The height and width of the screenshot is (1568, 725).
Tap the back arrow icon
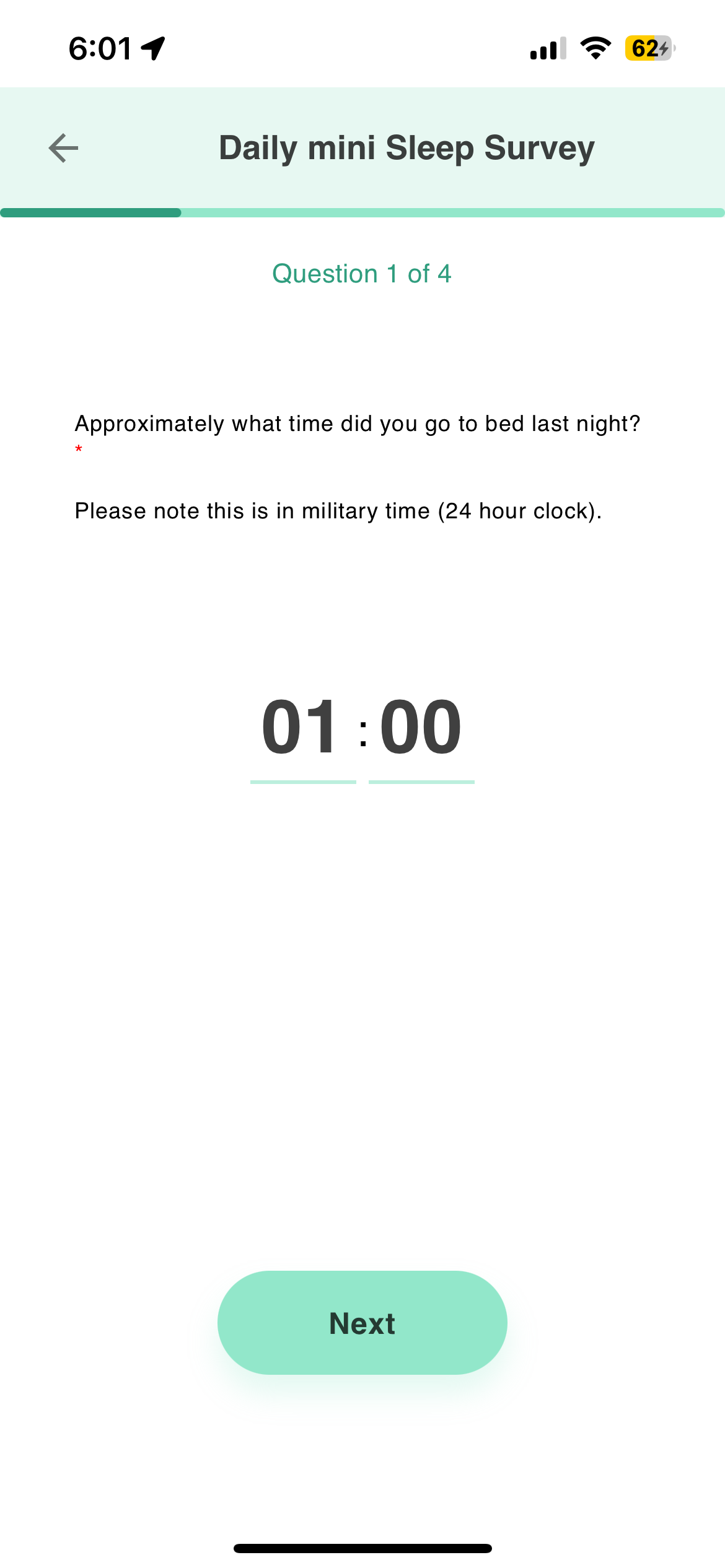tap(62, 148)
